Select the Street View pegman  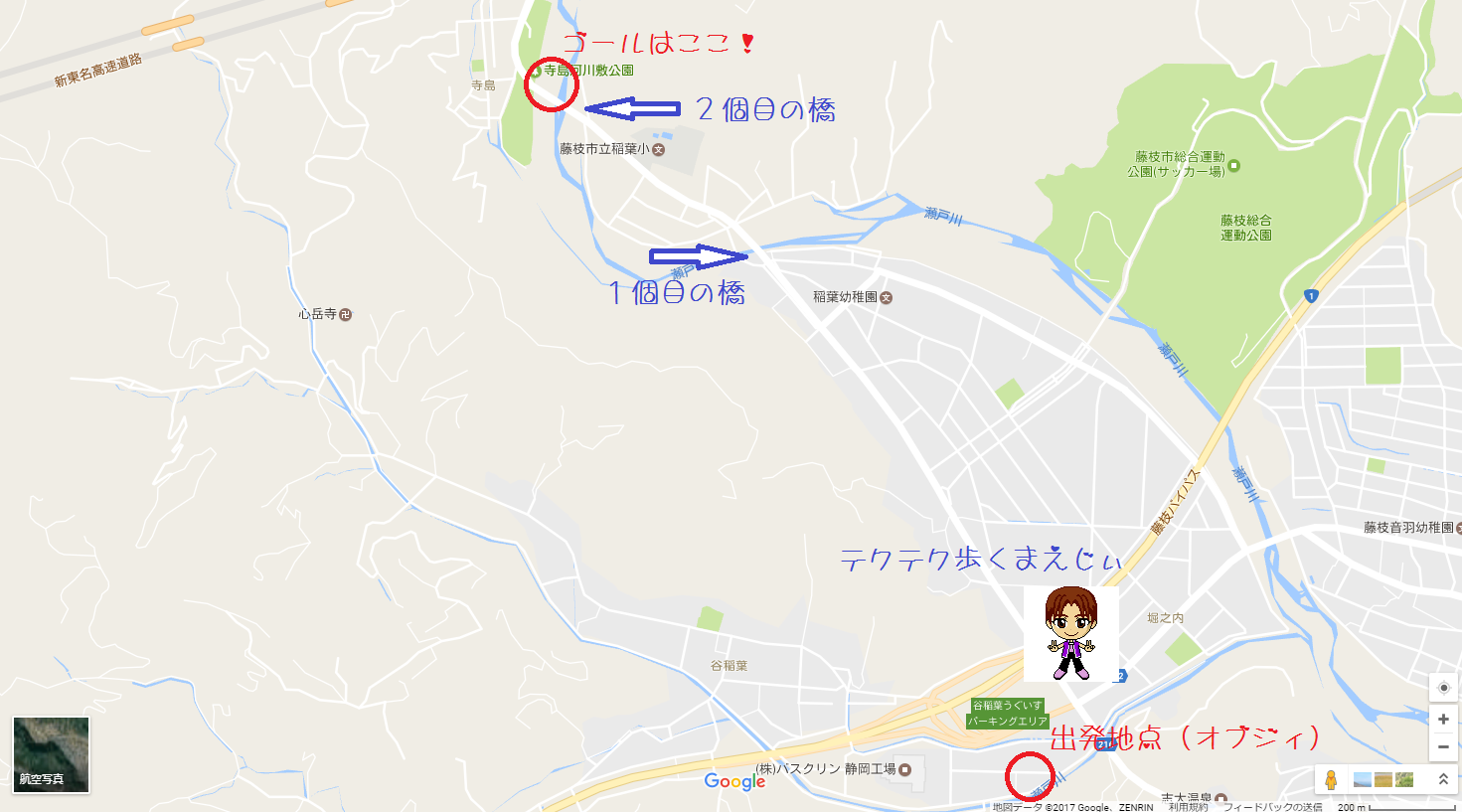[x=1331, y=780]
